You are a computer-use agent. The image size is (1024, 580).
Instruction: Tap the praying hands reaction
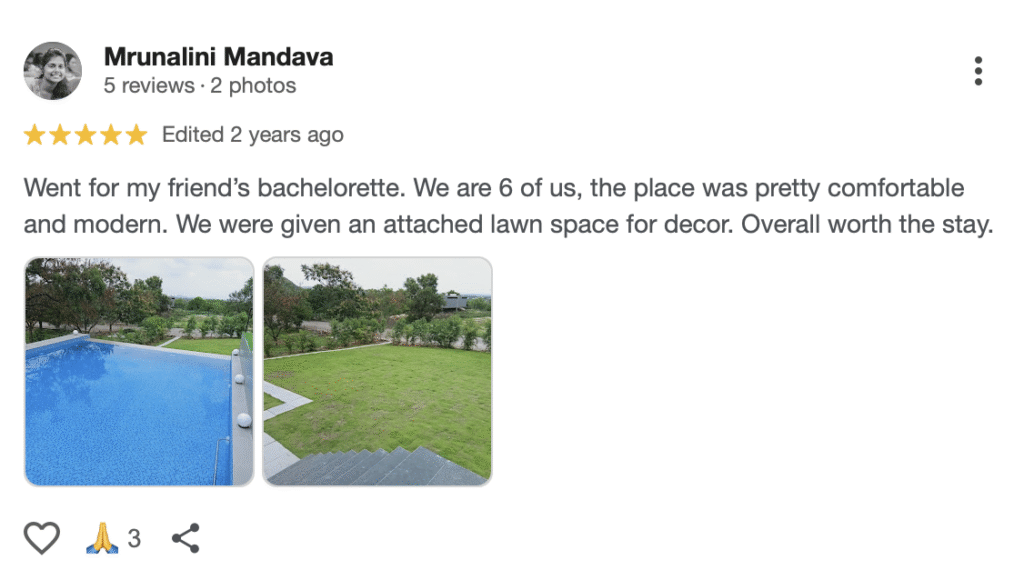[102, 539]
